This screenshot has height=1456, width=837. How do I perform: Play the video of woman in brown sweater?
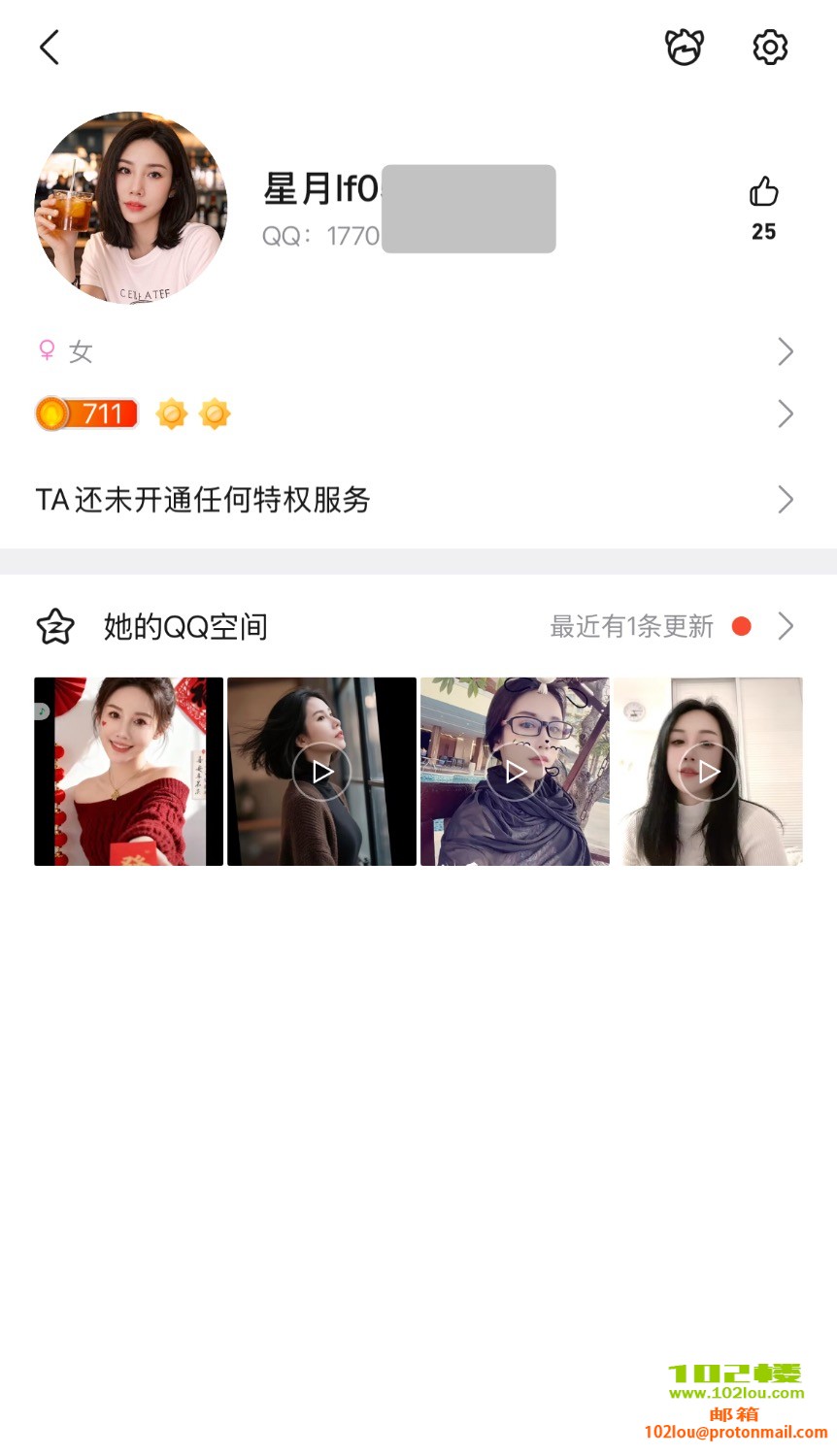pos(321,772)
